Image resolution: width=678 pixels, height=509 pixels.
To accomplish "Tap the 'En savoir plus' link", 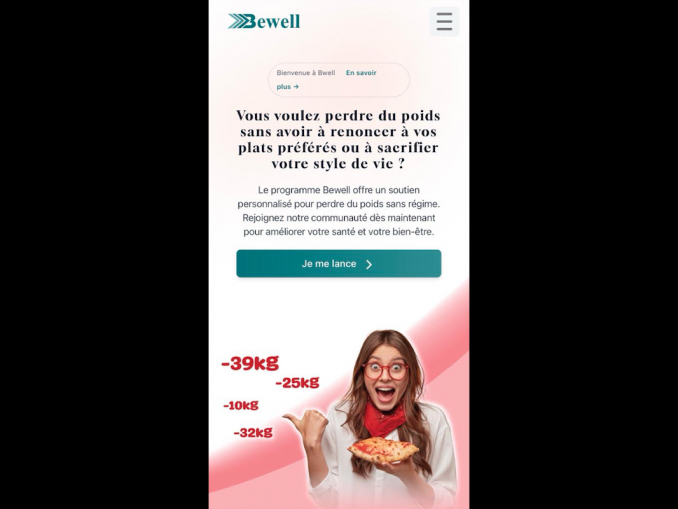I will coord(361,73).
